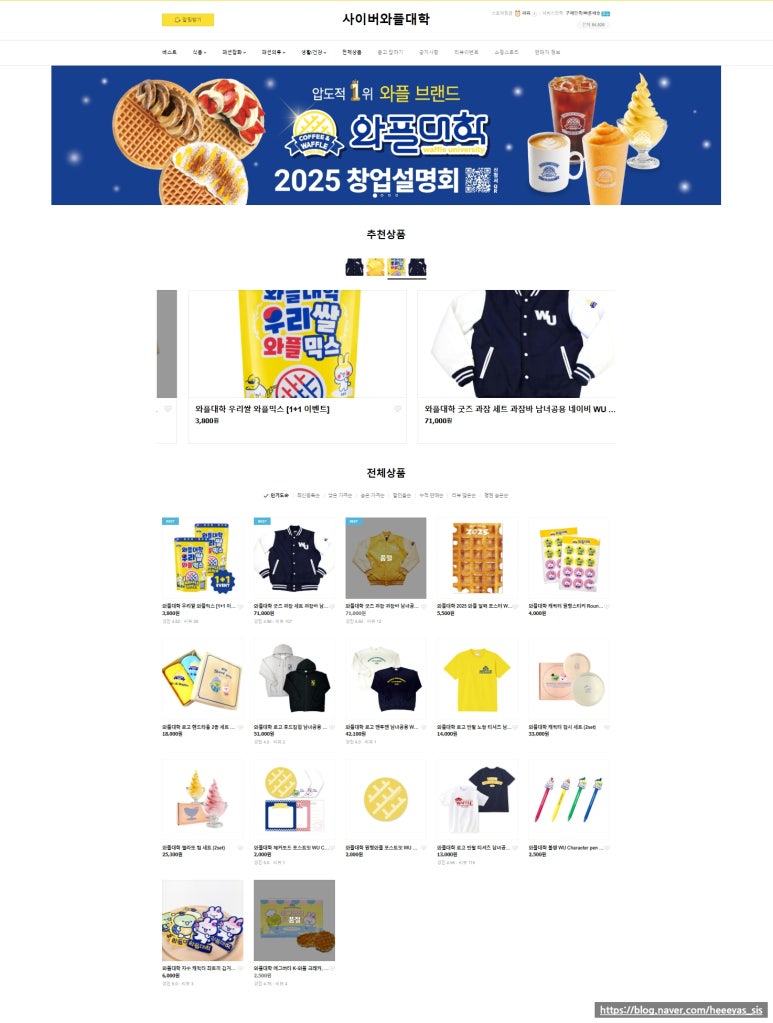
Task: Open the 캐릭터 원형스티커 product
Action: click(x=568, y=558)
